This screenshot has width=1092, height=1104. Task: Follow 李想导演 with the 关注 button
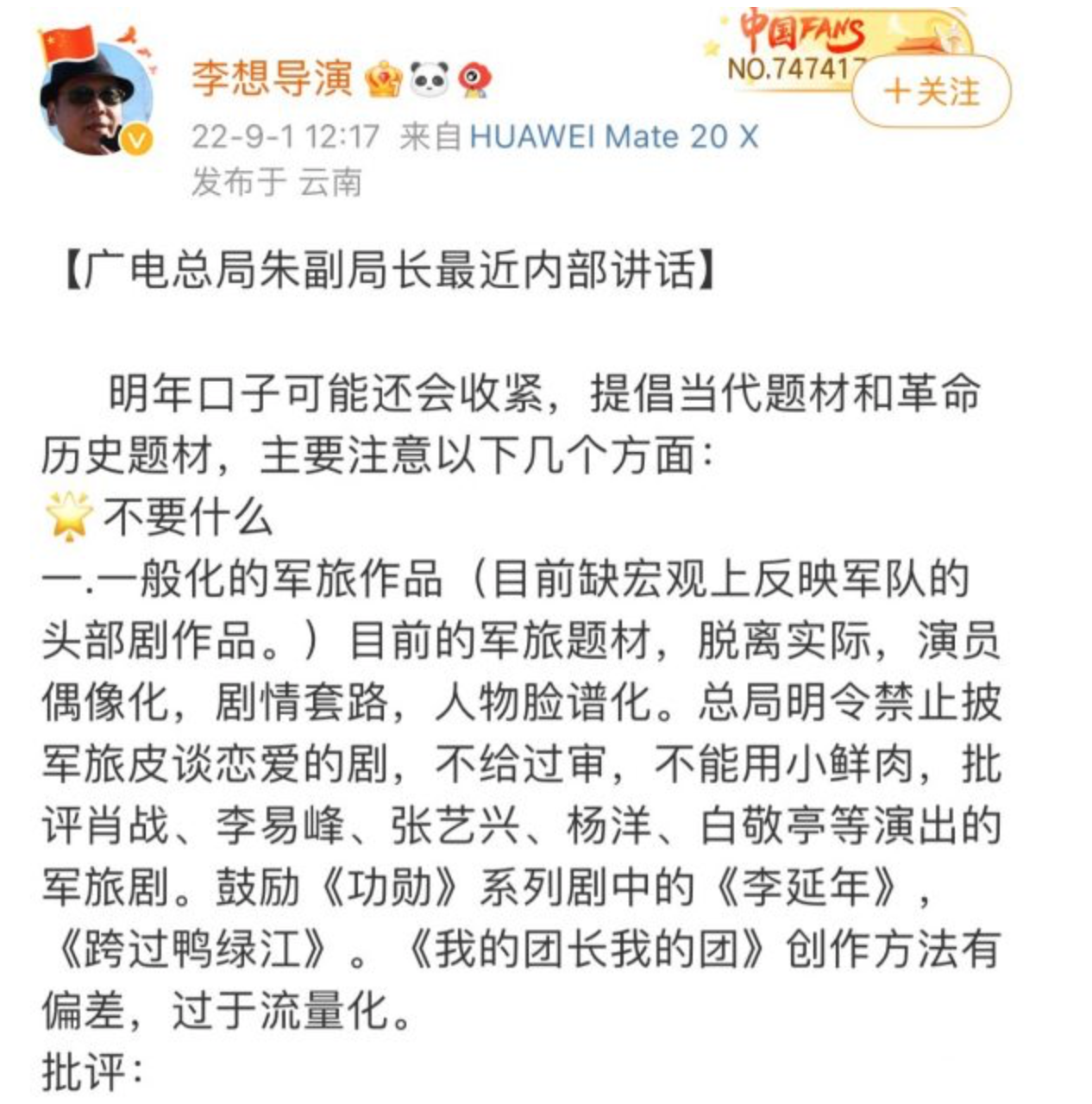click(x=931, y=91)
